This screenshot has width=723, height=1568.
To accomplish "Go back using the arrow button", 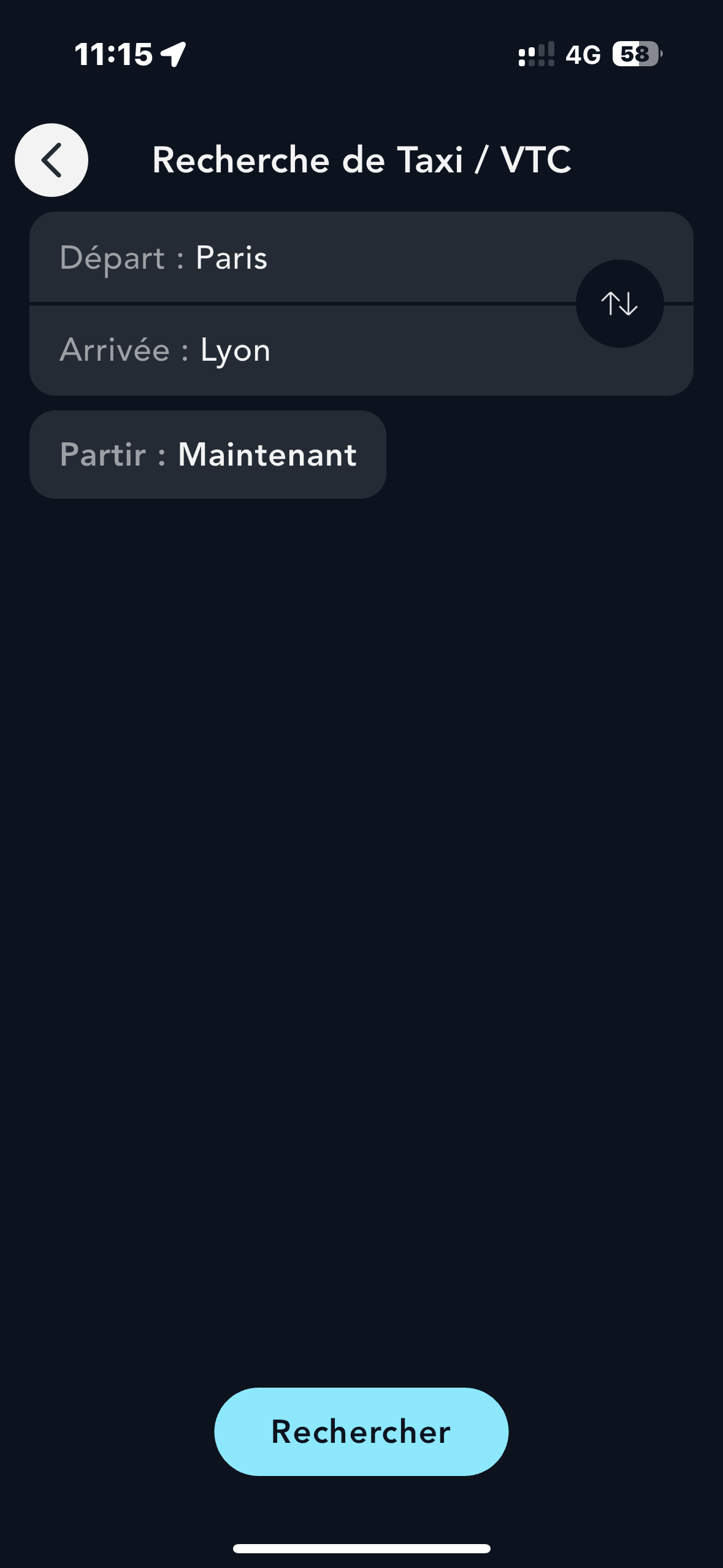I will pos(52,160).
